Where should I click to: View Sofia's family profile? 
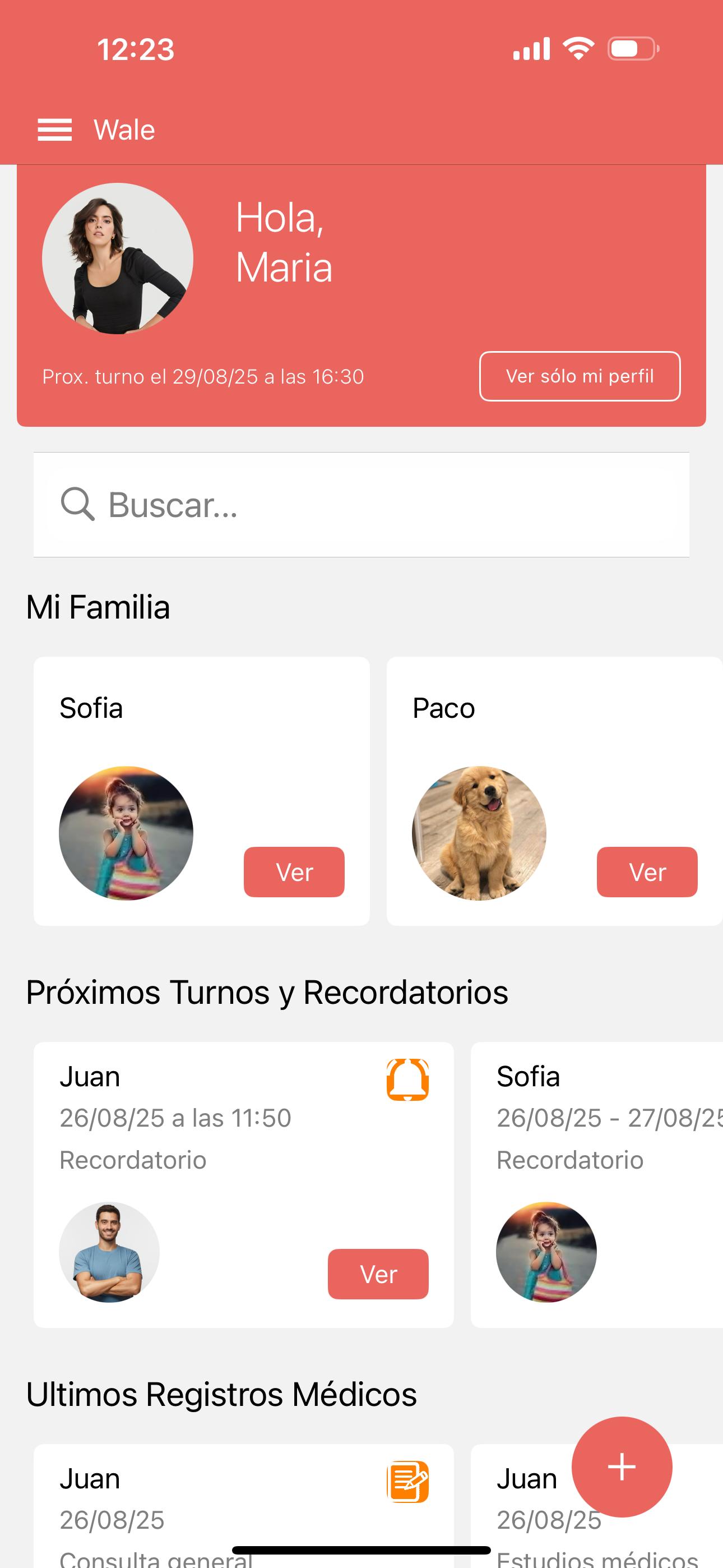[x=294, y=871]
